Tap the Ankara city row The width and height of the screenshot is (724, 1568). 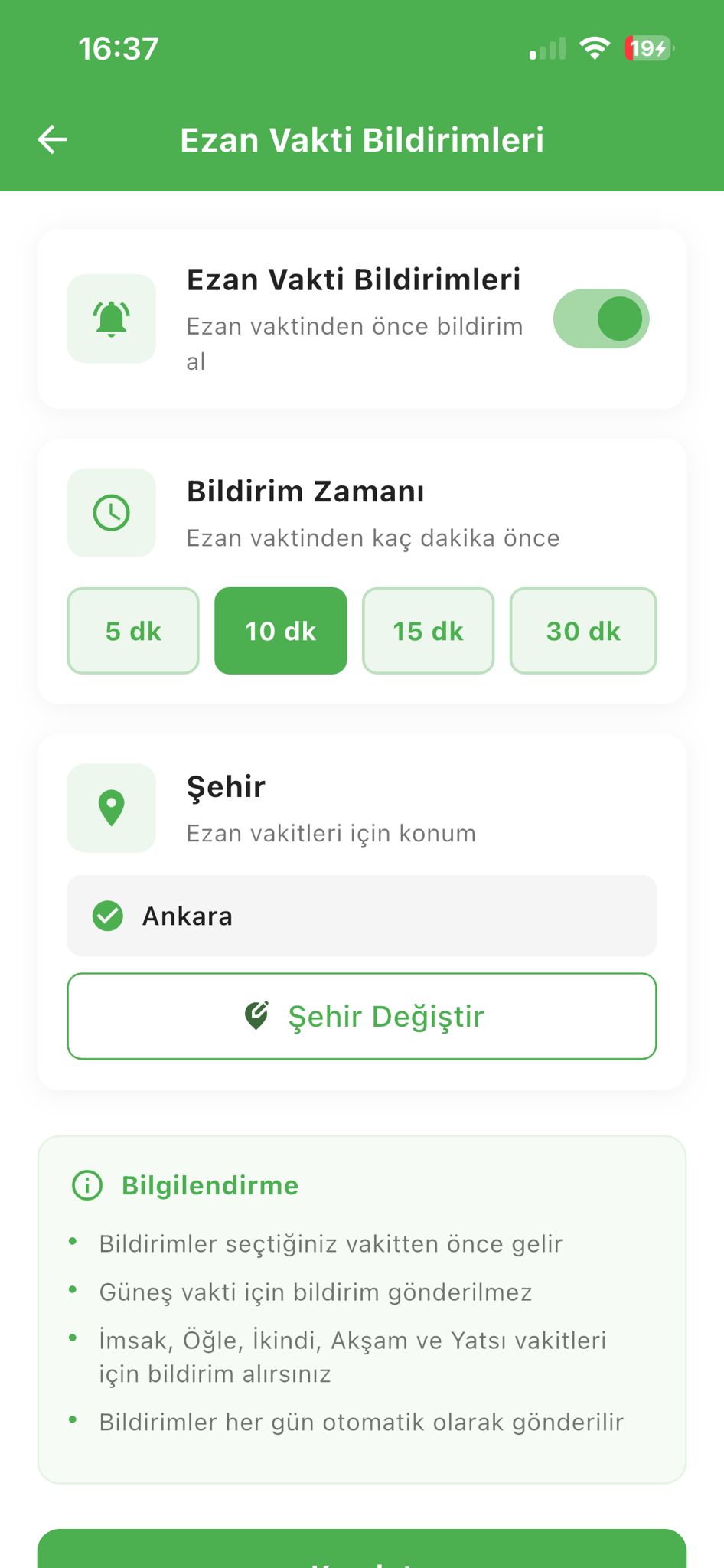(362, 916)
